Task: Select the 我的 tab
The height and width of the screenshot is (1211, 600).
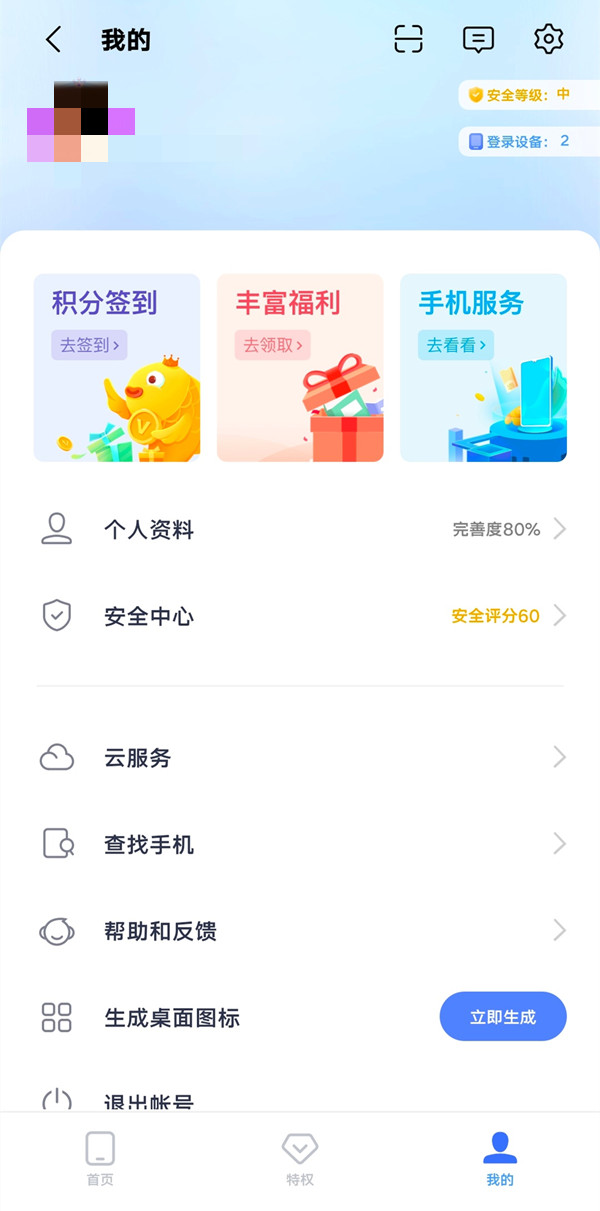Action: point(500,1160)
